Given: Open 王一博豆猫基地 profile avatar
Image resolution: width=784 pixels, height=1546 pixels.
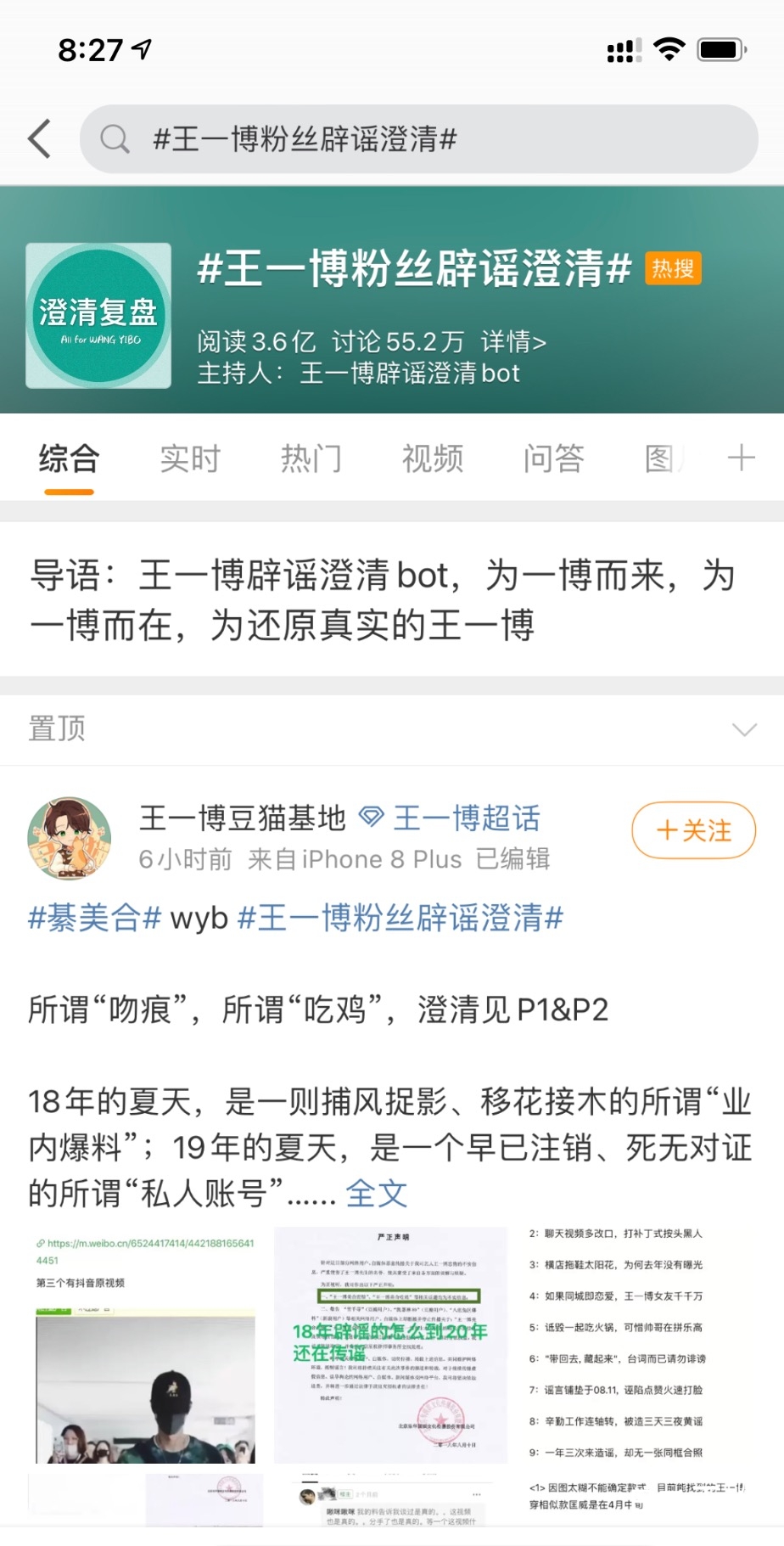Looking at the screenshot, I should click(x=70, y=838).
